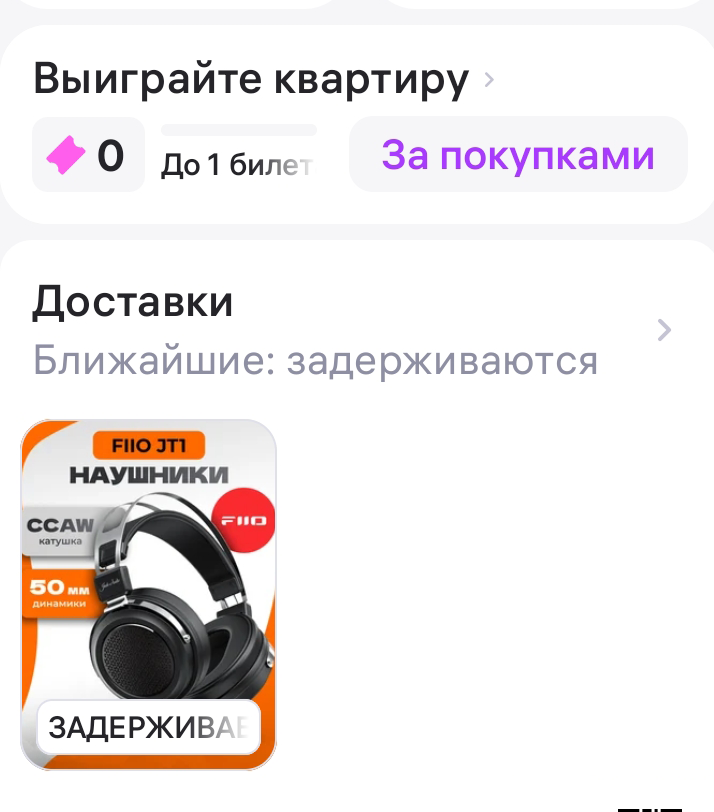Tap the За покупками button
Viewport: 714px width, 812px height.
click(518, 155)
